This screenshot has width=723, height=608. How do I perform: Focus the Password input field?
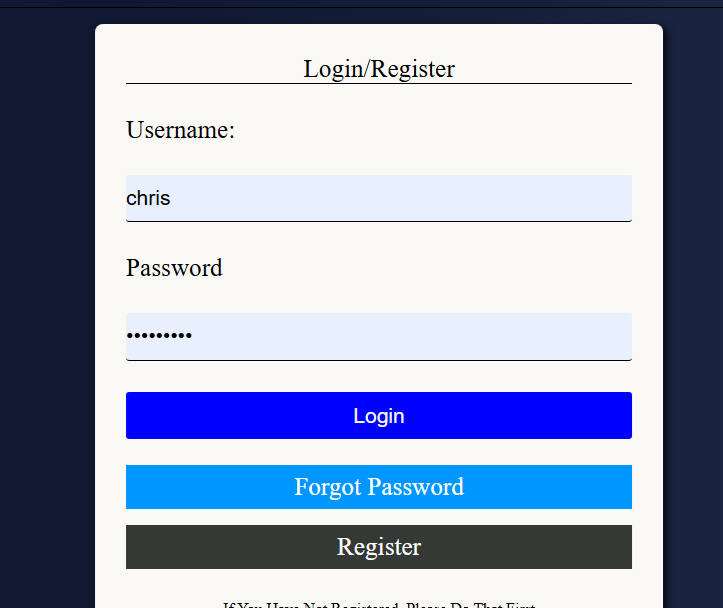(378, 336)
